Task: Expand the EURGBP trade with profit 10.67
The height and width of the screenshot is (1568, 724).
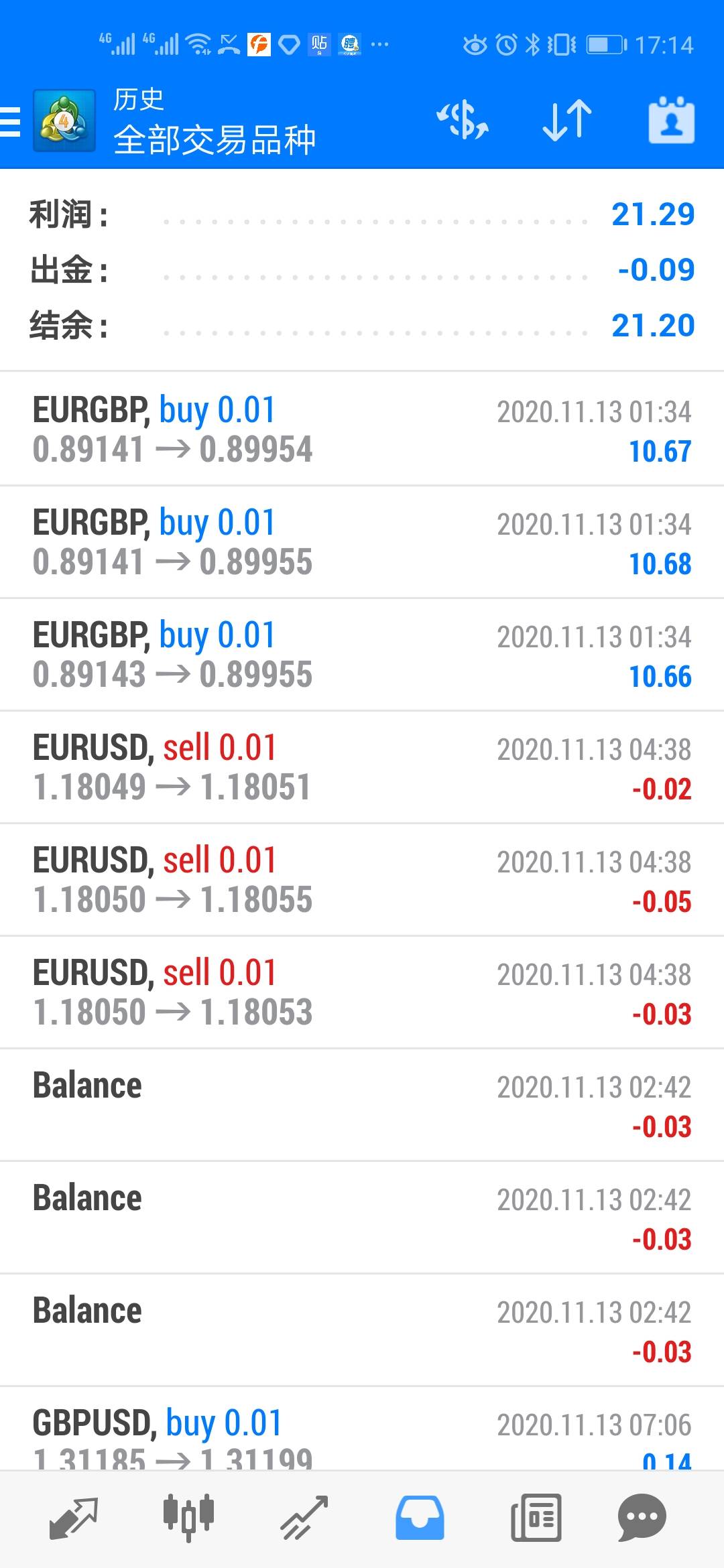Action: point(362,429)
